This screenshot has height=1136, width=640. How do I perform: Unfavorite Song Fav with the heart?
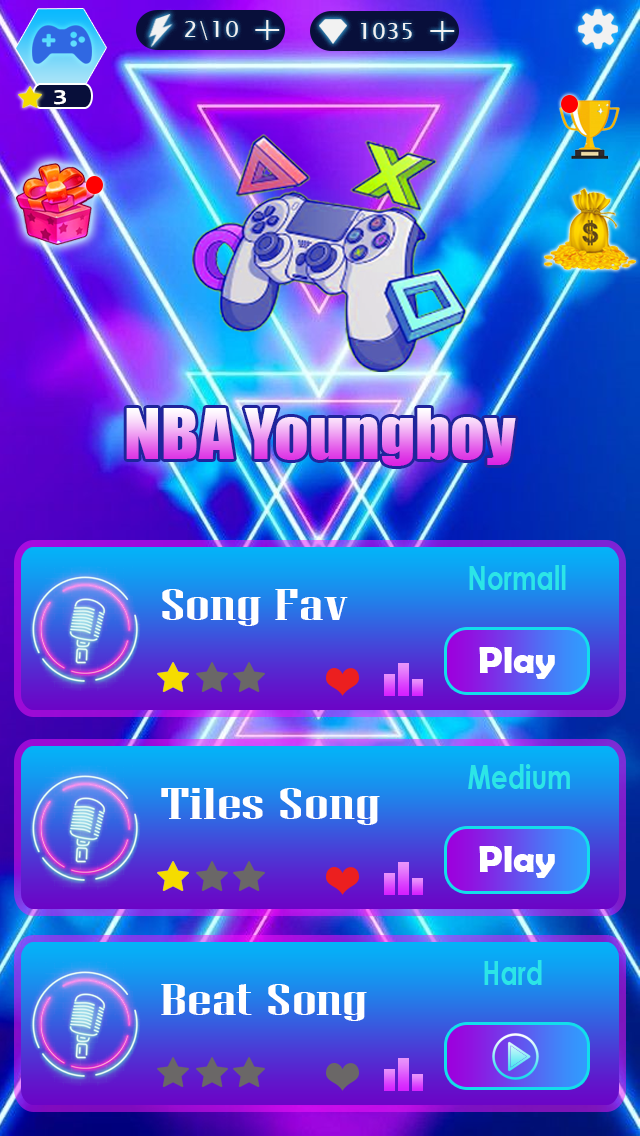tap(342, 681)
